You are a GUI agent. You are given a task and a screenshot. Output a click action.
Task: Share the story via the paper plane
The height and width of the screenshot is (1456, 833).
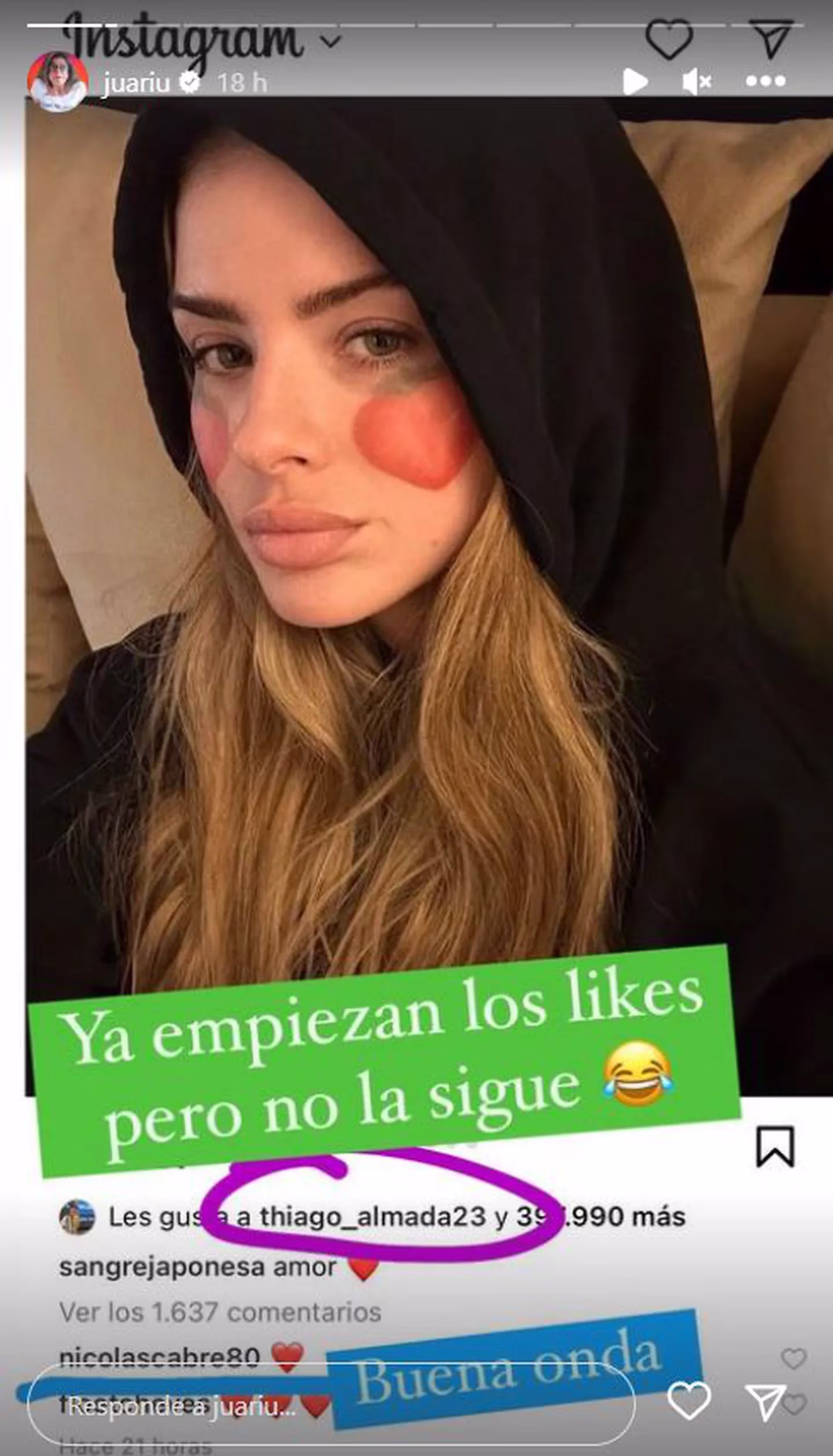tap(766, 1403)
